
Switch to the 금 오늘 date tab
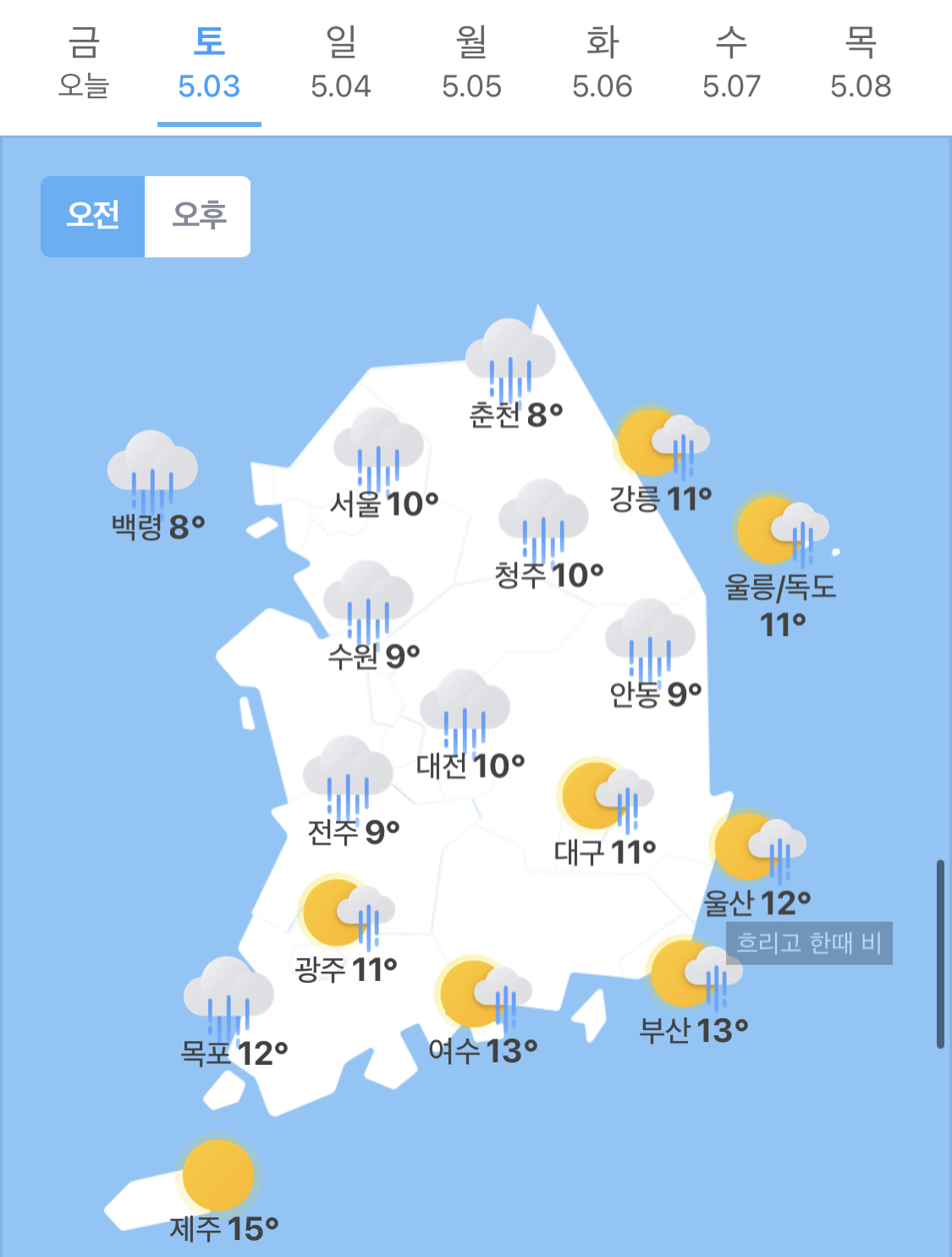pyautogui.click(x=84, y=63)
